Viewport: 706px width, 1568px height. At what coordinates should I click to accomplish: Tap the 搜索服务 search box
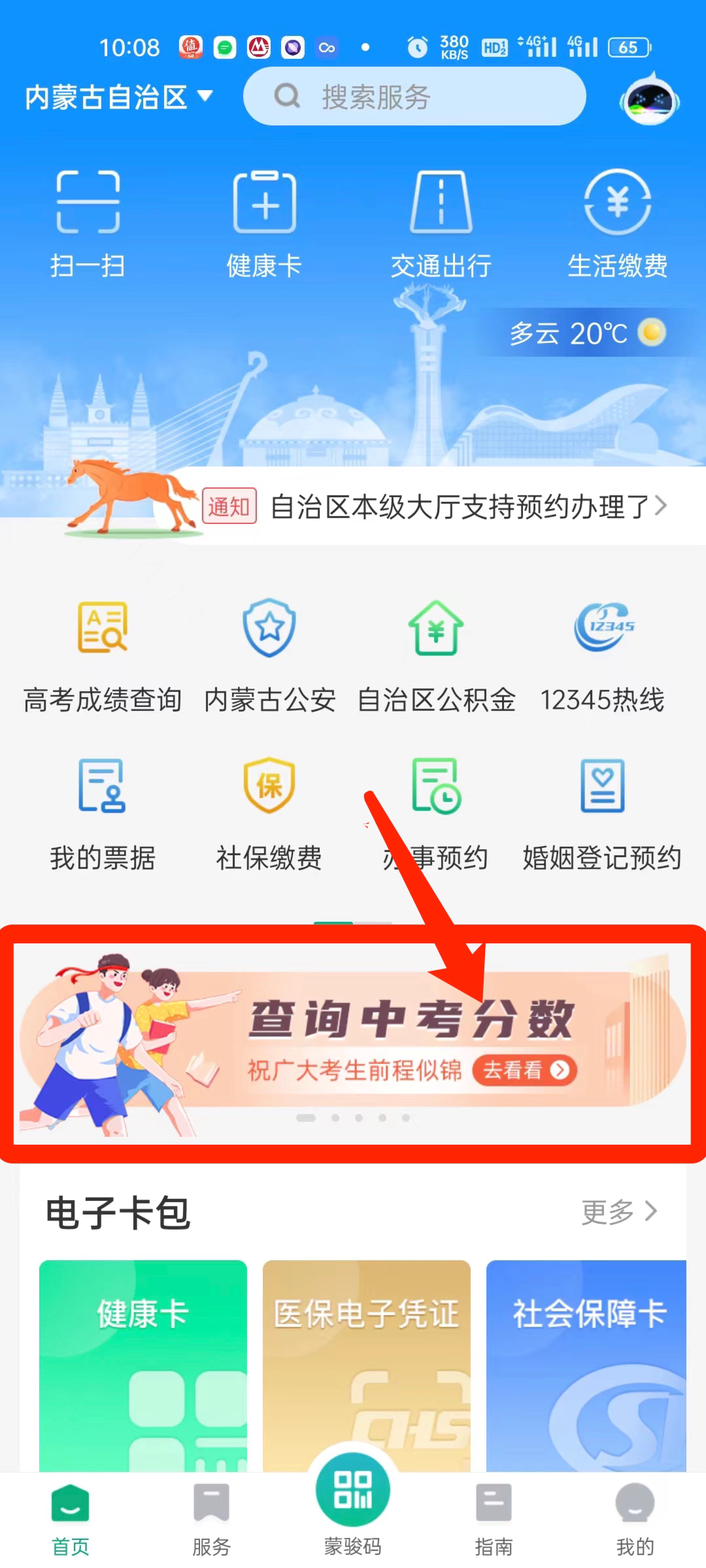click(414, 97)
